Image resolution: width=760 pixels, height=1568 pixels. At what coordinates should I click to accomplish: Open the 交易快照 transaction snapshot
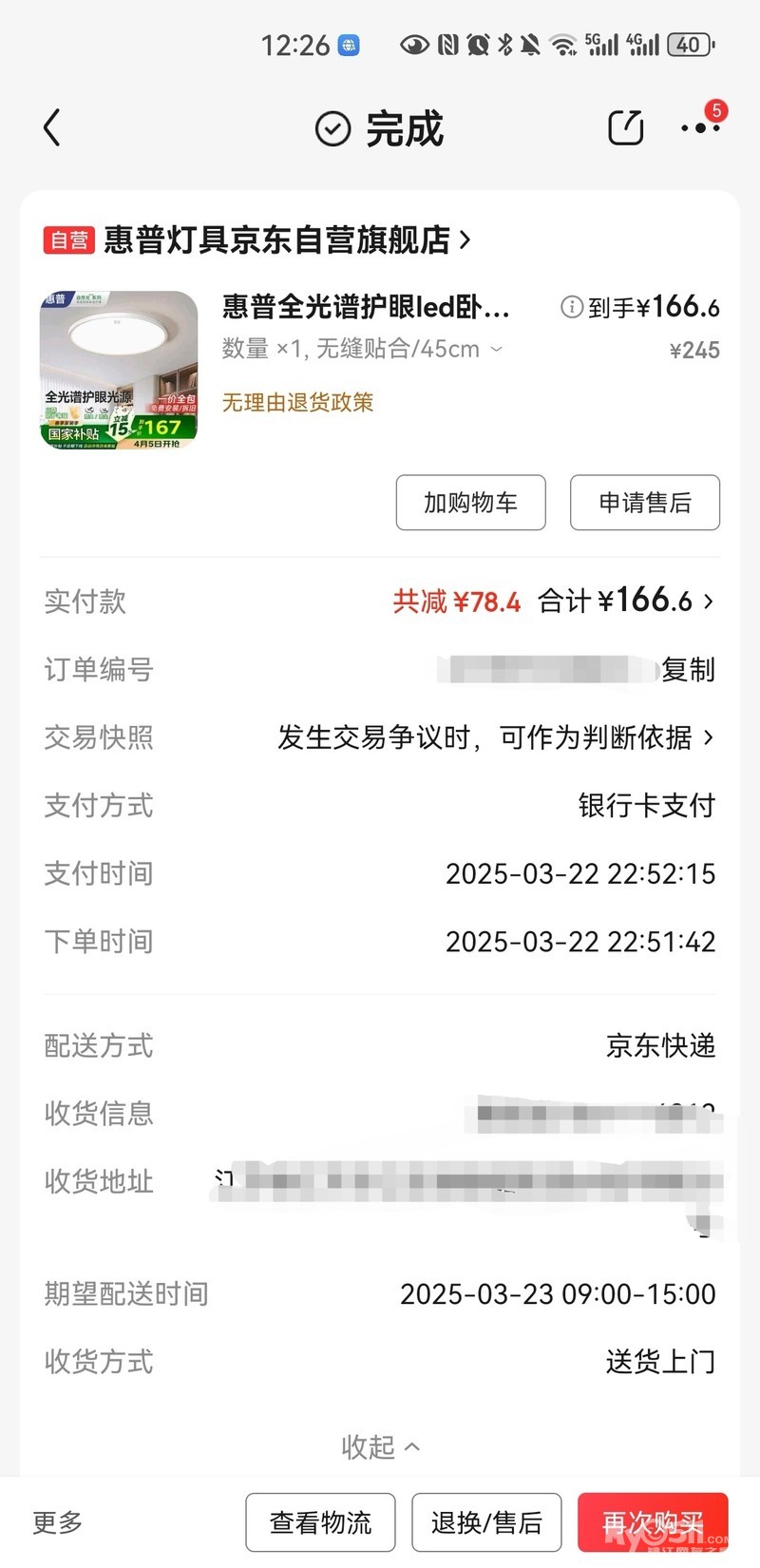(x=494, y=737)
